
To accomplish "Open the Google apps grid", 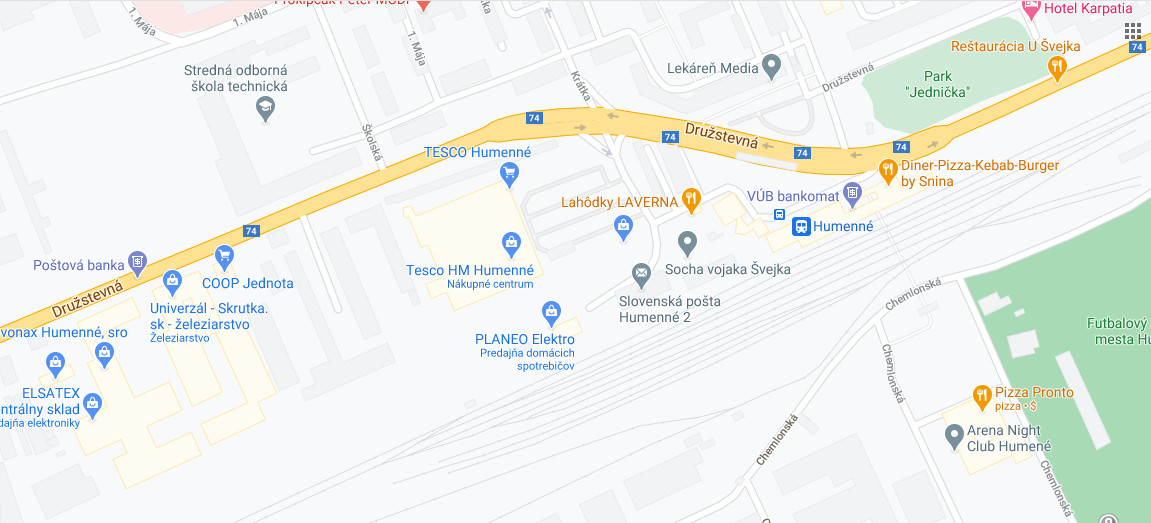I will 1133,30.
